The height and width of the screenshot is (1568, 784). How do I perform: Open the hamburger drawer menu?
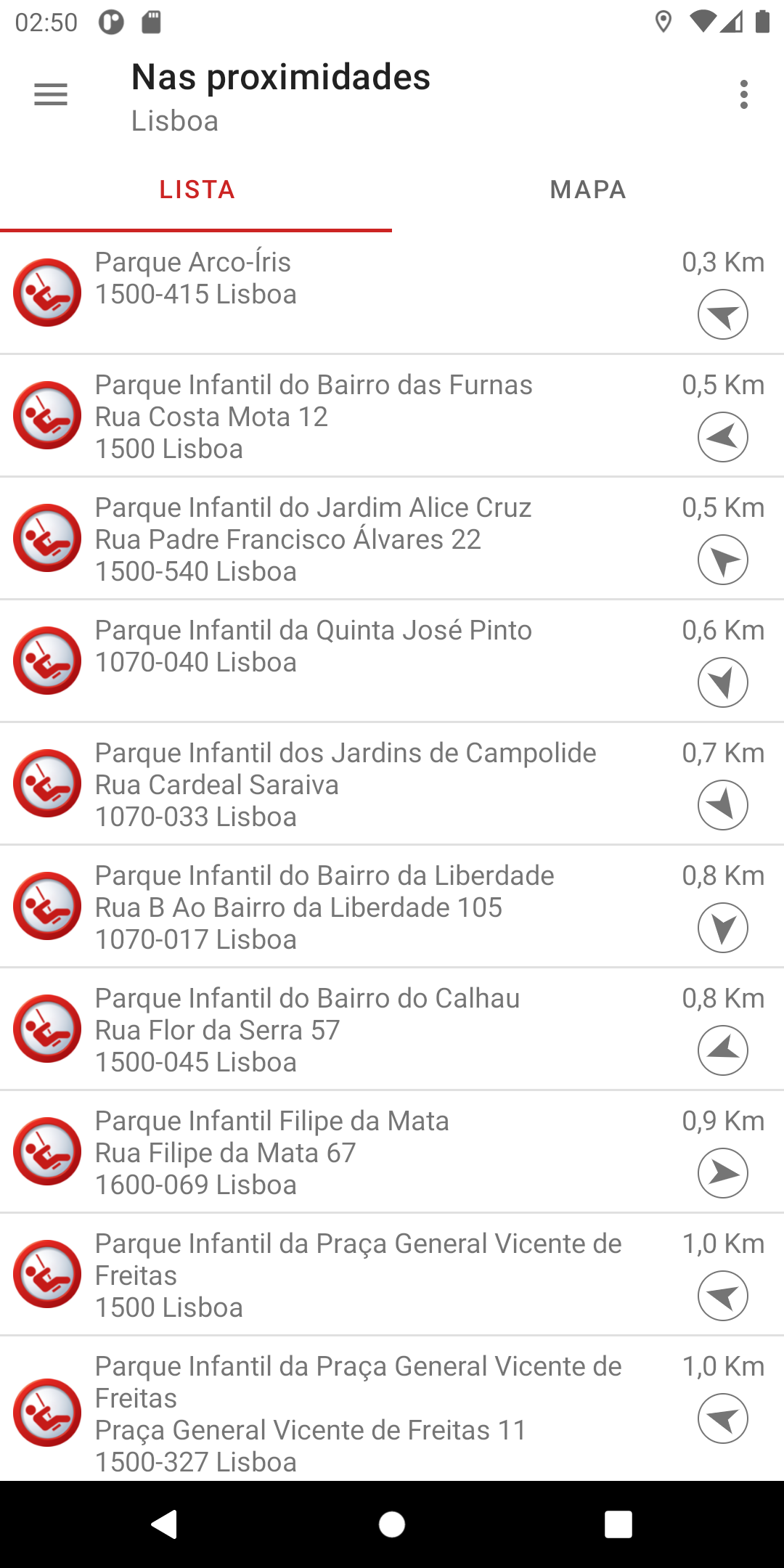point(51,94)
